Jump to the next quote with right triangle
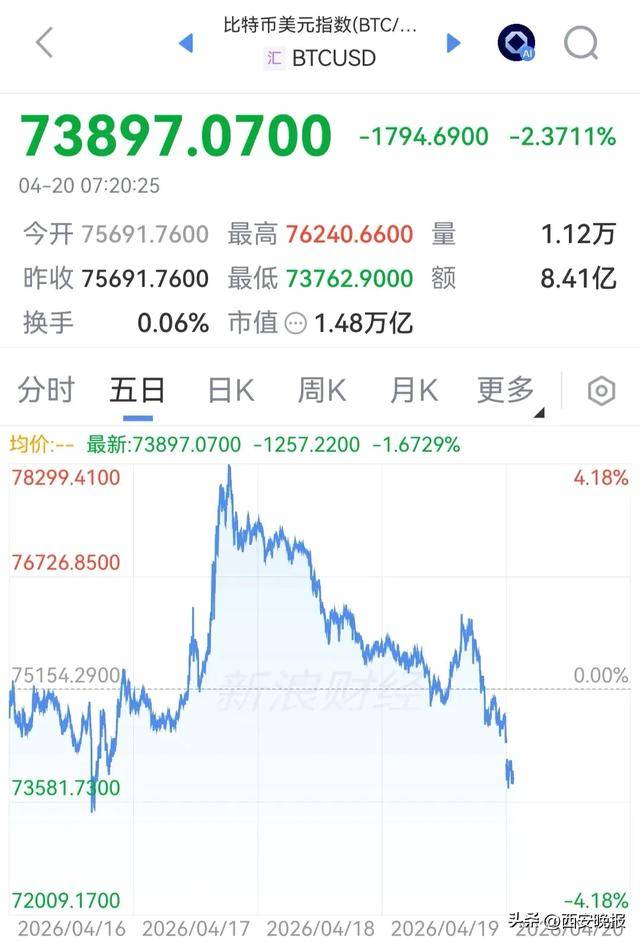The image size is (640, 943). click(x=454, y=43)
